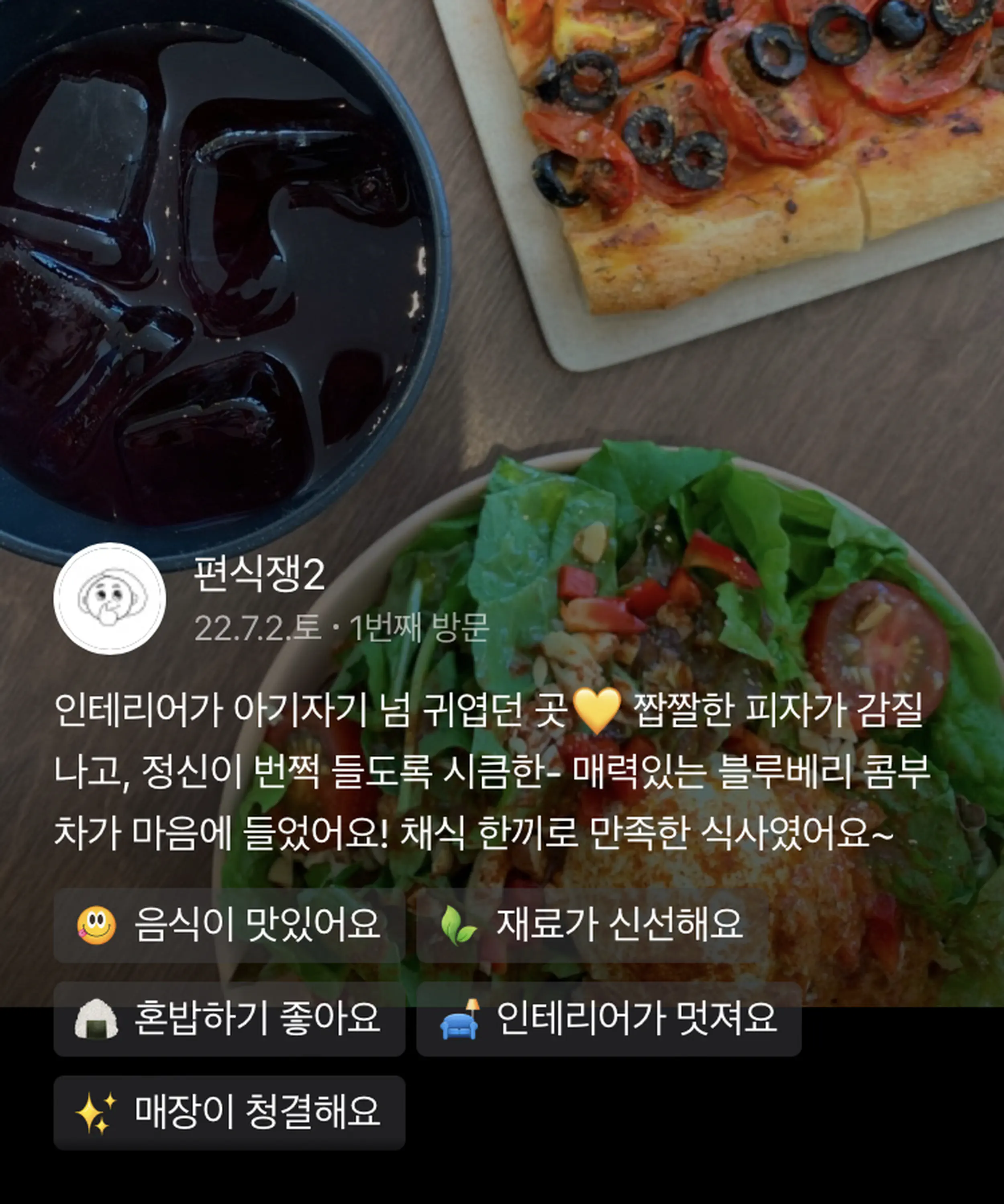Open the 인테리어가 멋져요 keyword tag

point(608,1019)
